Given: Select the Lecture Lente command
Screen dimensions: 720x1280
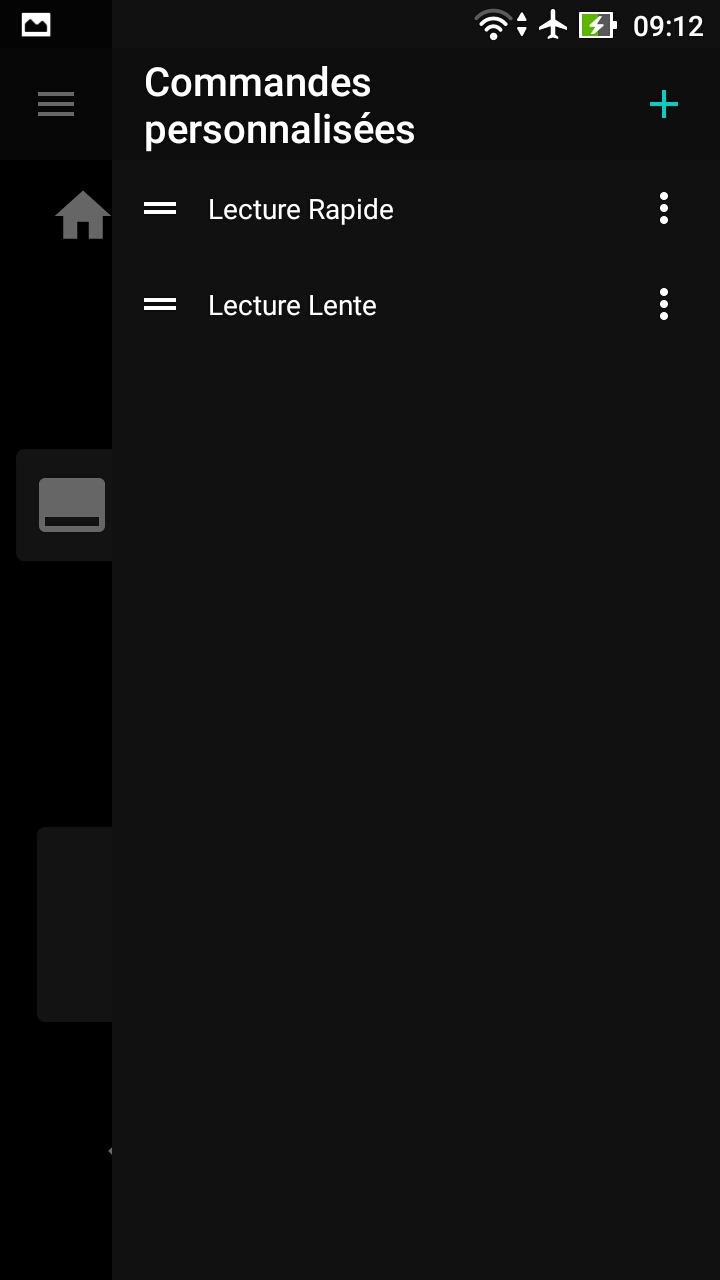Looking at the screenshot, I should [292, 305].
